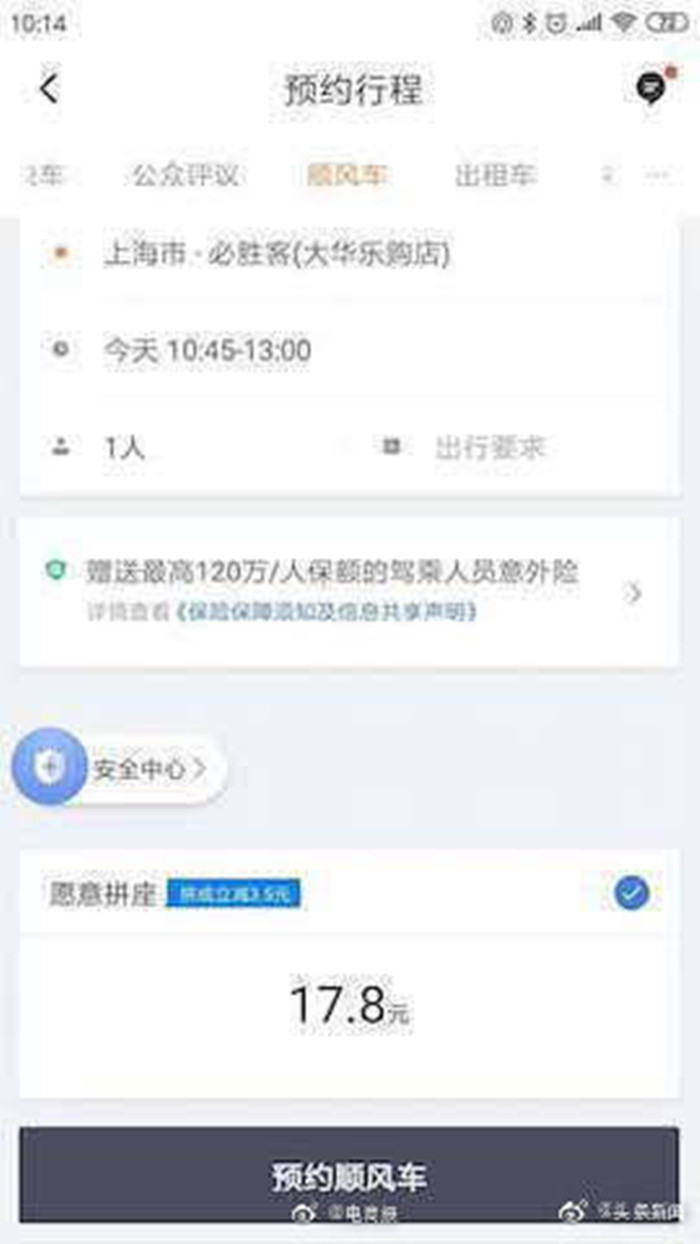Switch to the 顺风车 tab
The image size is (700, 1244).
[348, 175]
